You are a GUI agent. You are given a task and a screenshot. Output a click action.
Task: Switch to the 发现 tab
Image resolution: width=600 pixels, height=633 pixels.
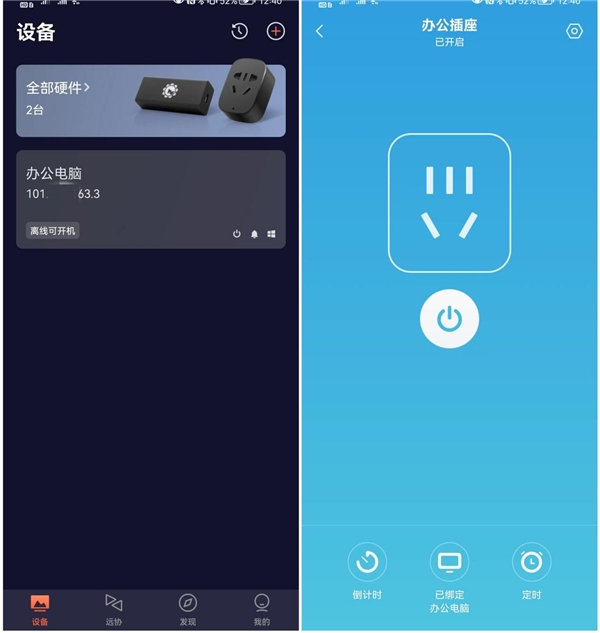point(187,608)
